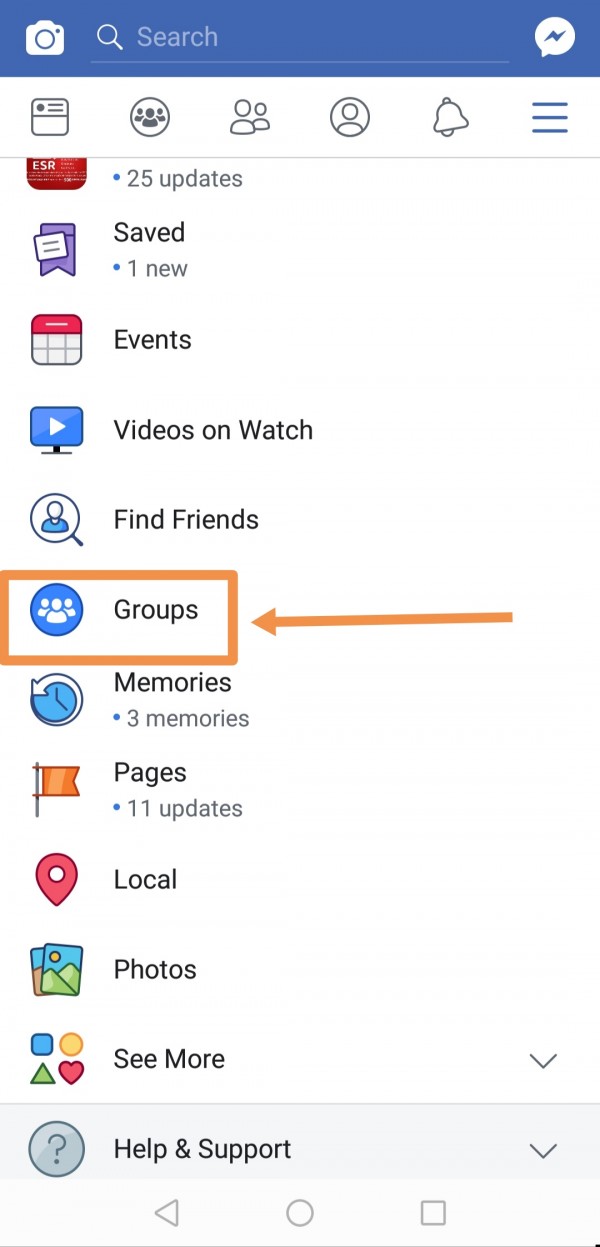Open Saved items

[150, 249]
